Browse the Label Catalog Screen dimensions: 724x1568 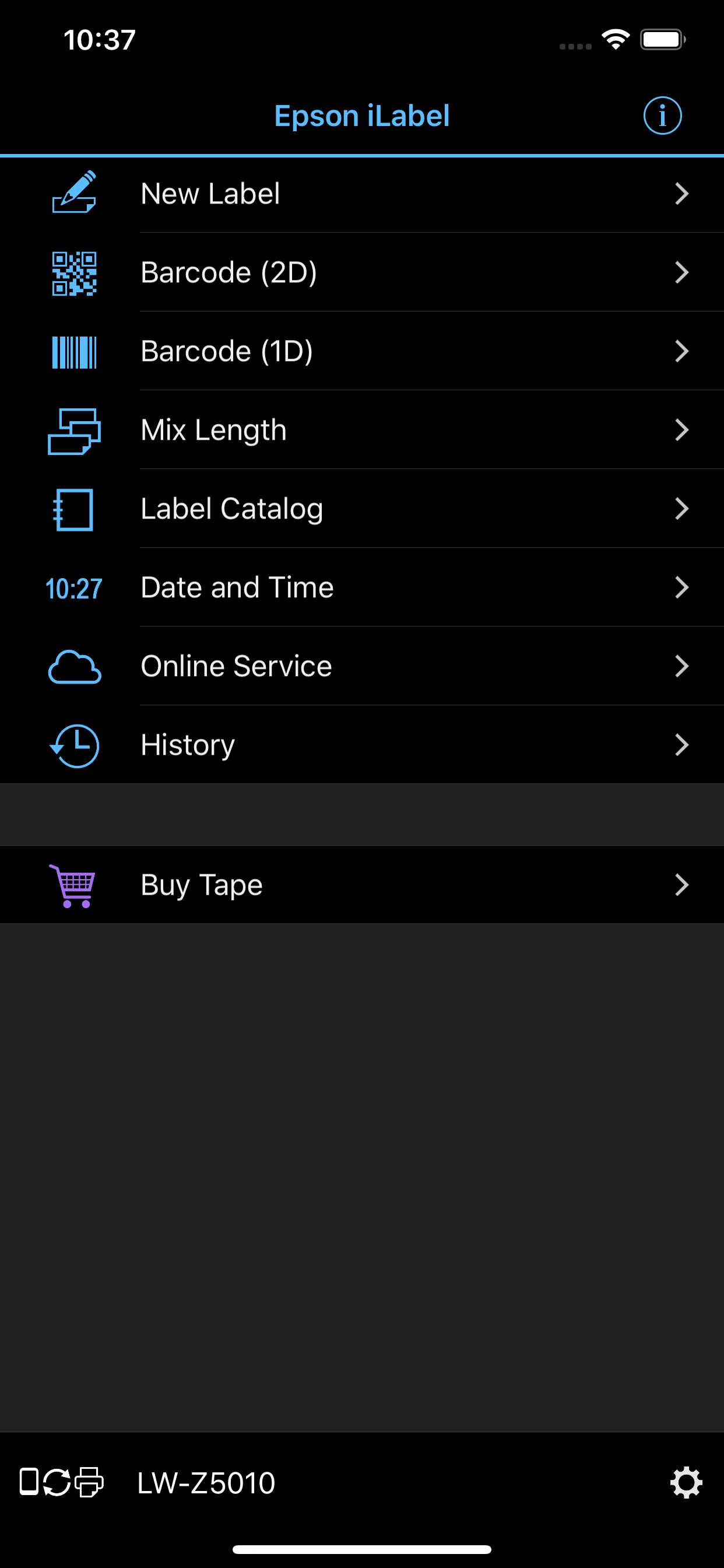[x=362, y=509]
